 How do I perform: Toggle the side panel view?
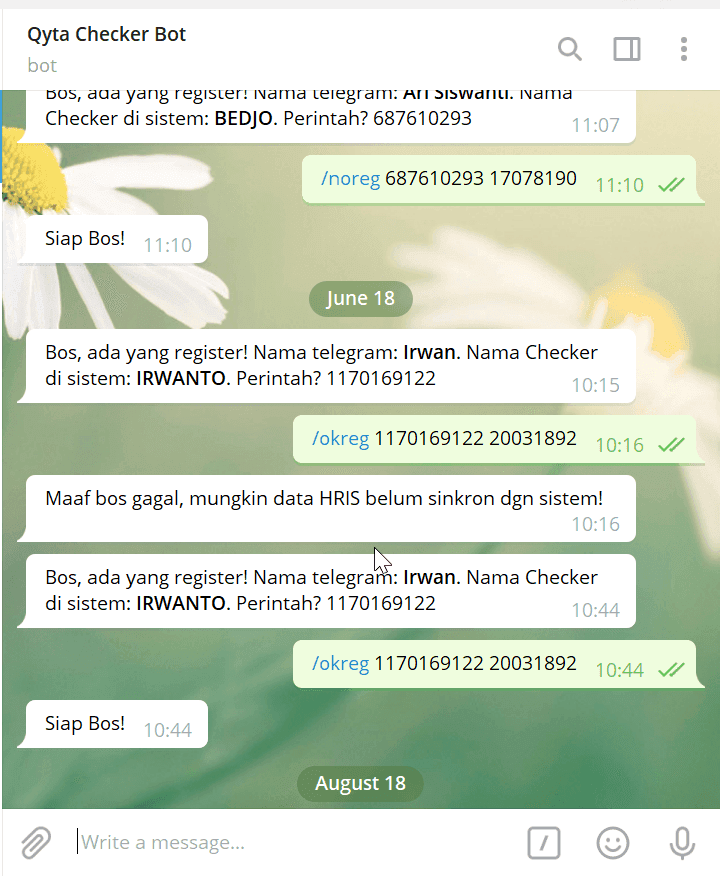[x=627, y=48]
